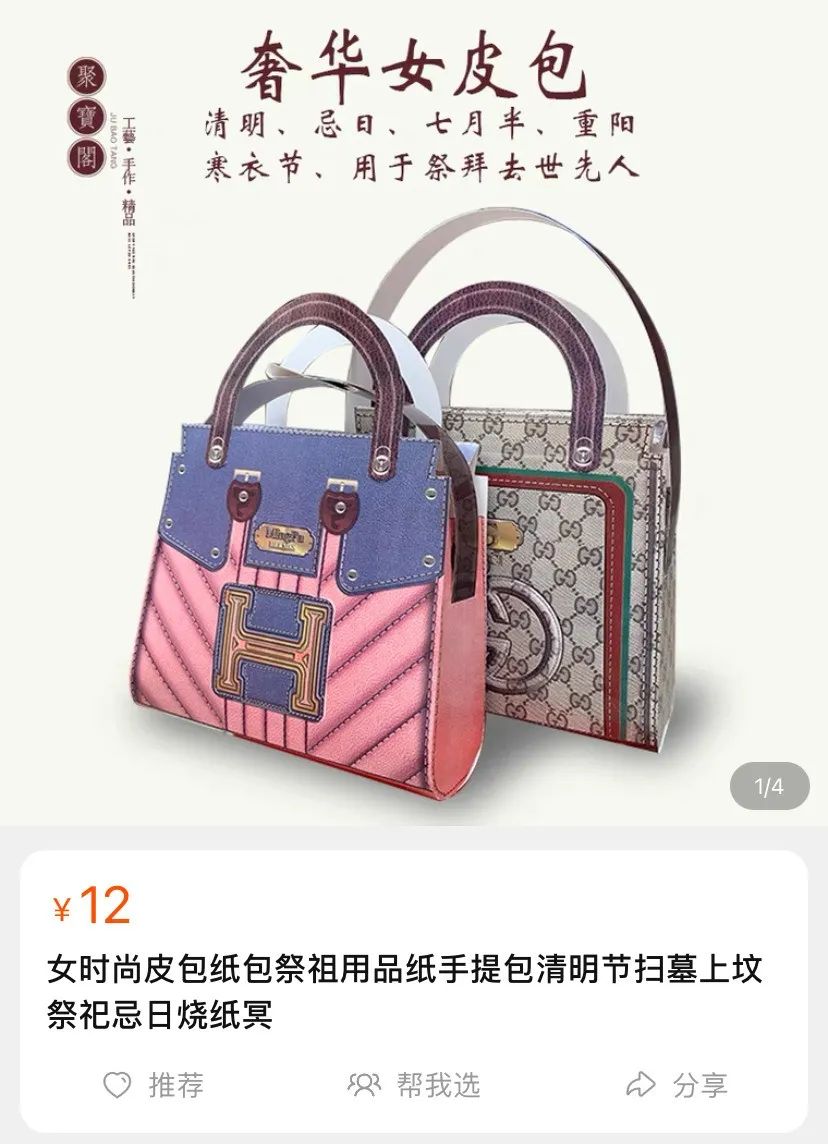Open 帮我选 to ask friends
The image size is (828, 1144).
point(414,1084)
